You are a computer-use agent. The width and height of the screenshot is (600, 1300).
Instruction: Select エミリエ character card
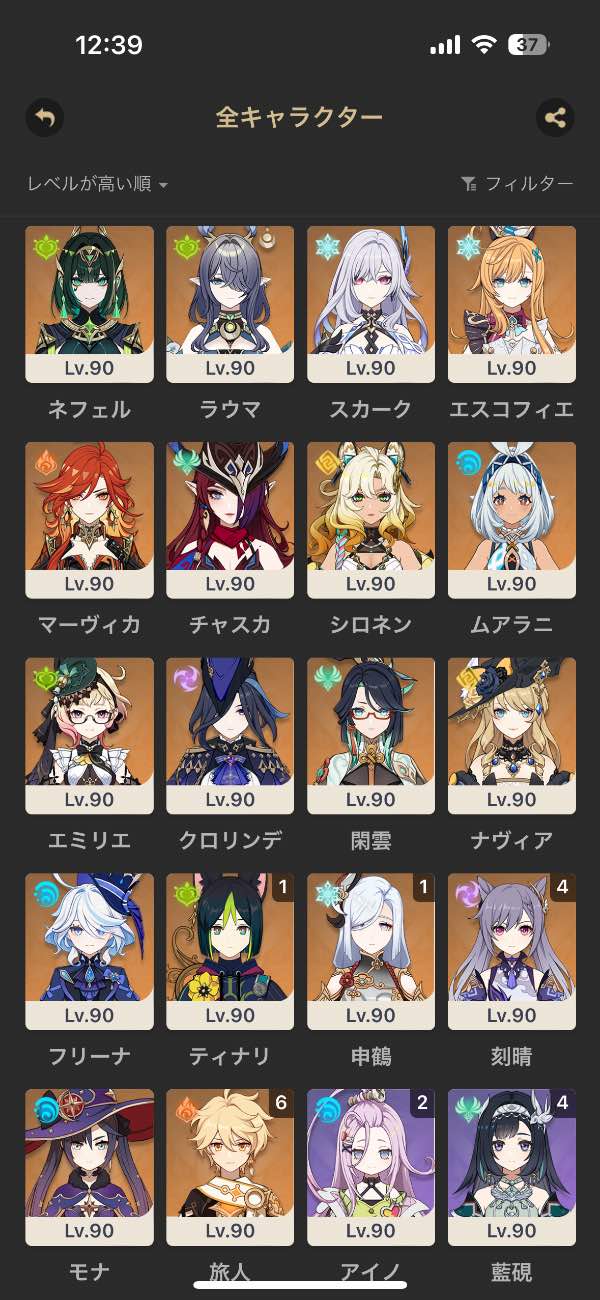click(89, 736)
